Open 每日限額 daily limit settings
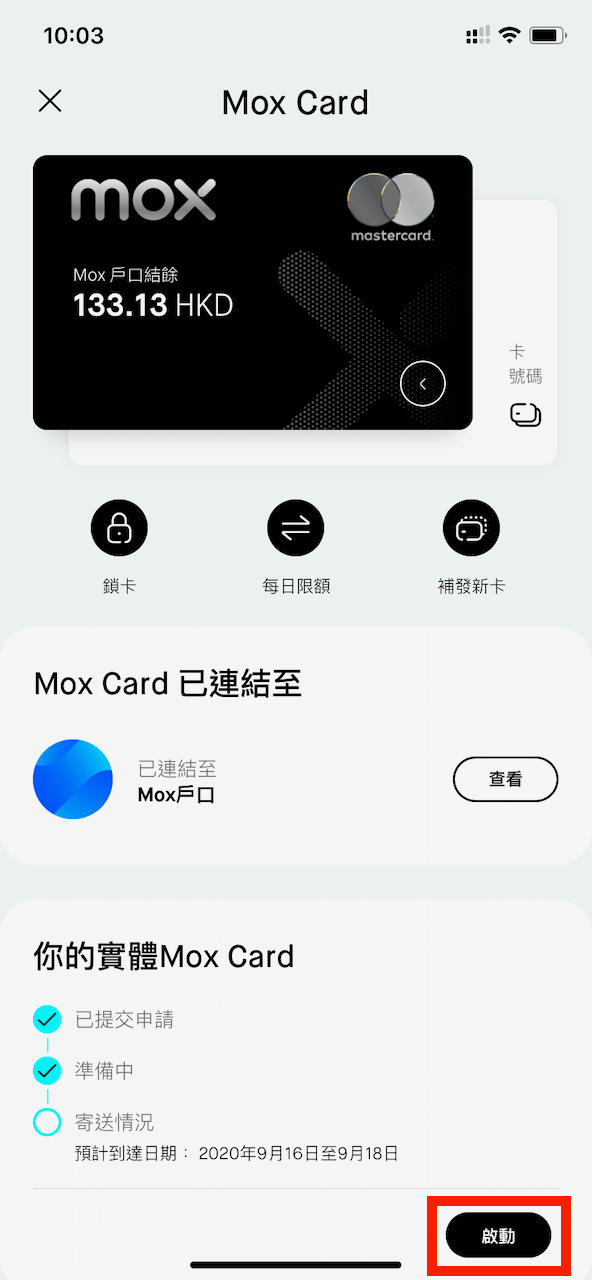 [295, 528]
